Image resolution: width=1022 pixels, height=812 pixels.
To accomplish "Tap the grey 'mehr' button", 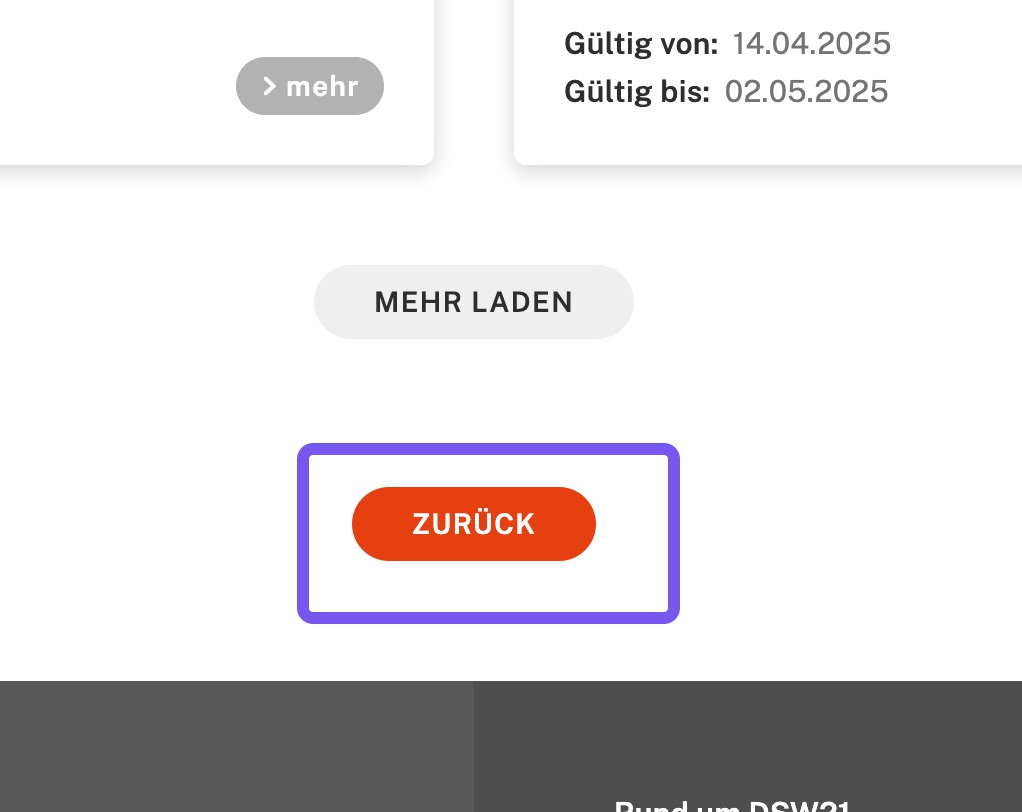I will (310, 86).
